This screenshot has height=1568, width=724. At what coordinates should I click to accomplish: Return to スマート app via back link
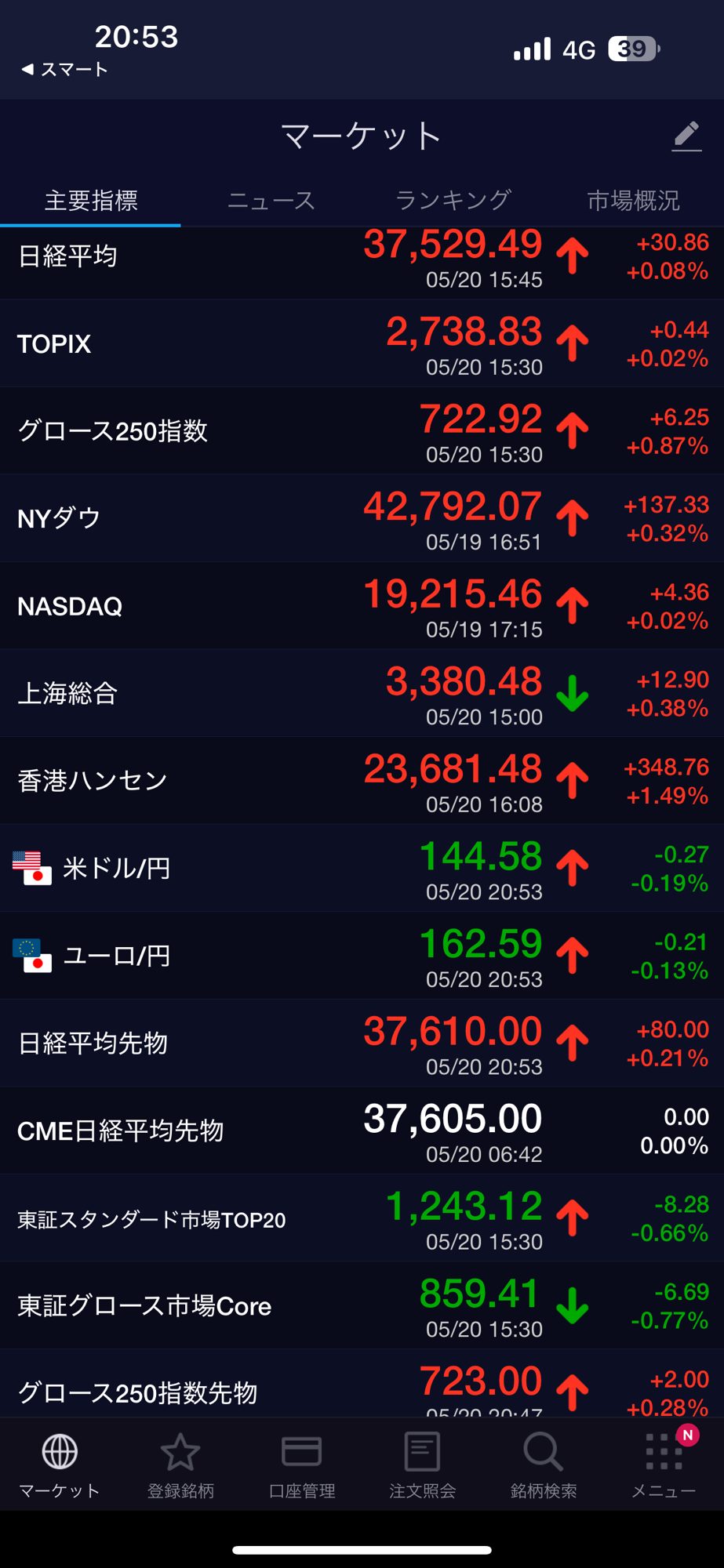pyautogui.click(x=64, y=70)
